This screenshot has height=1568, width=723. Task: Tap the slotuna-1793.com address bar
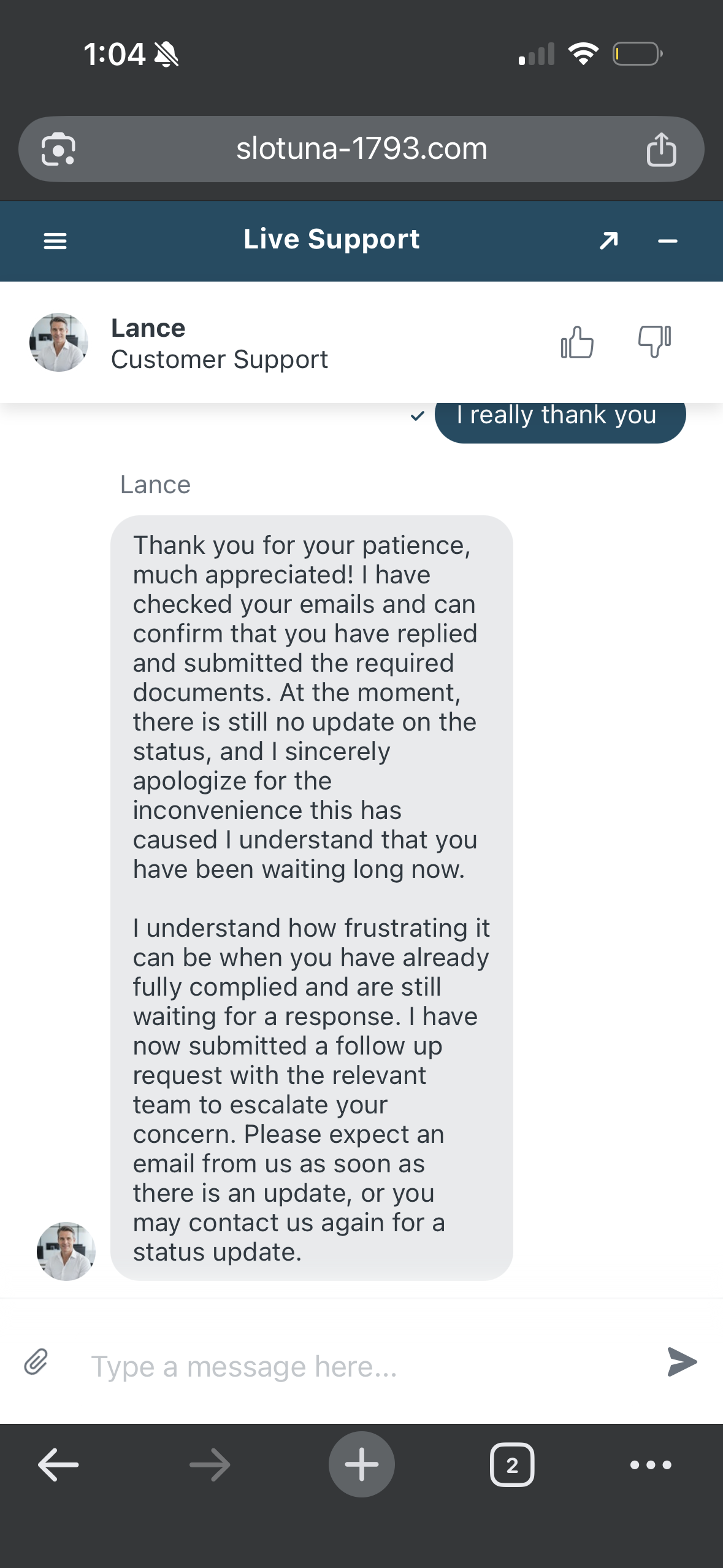coord(362,149)
